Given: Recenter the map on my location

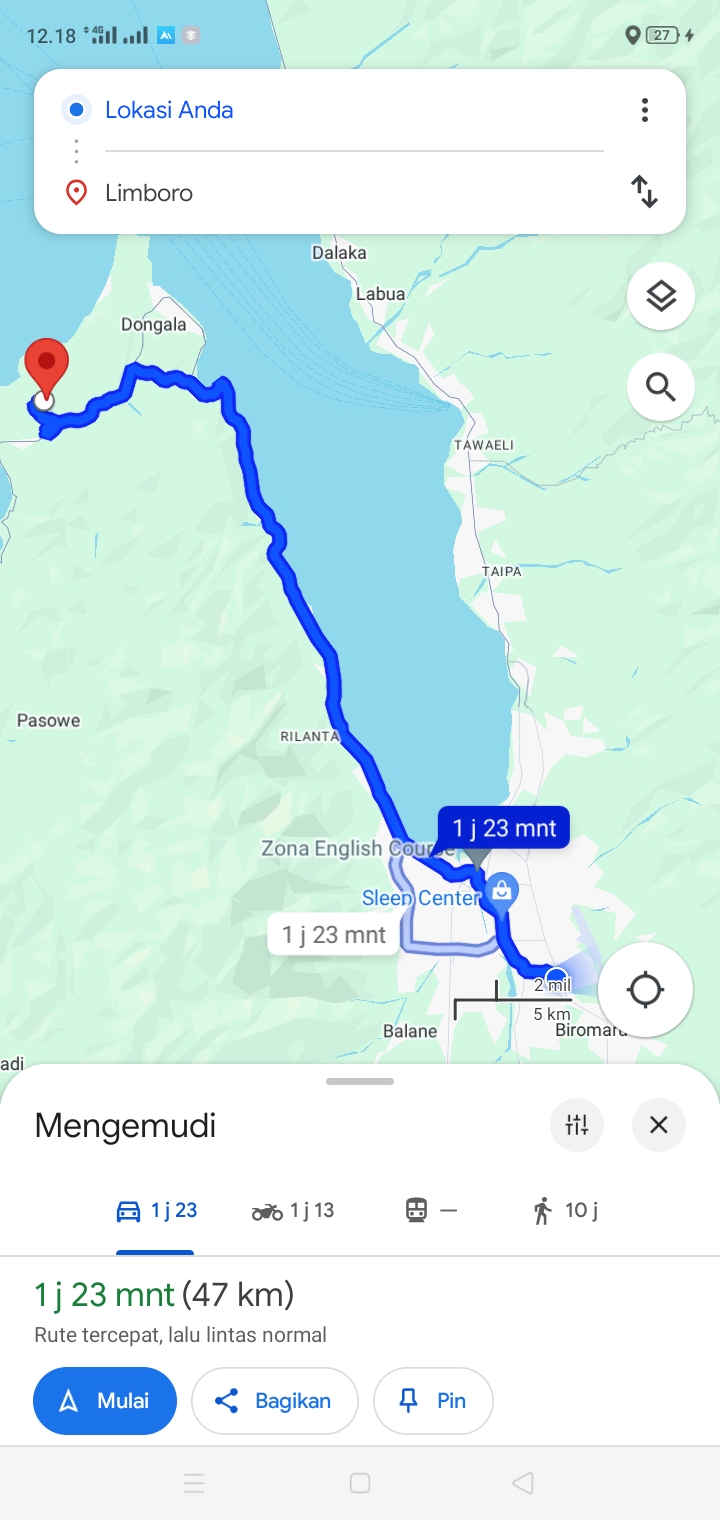Looking at the screenshot, I should tap(645, 990).
